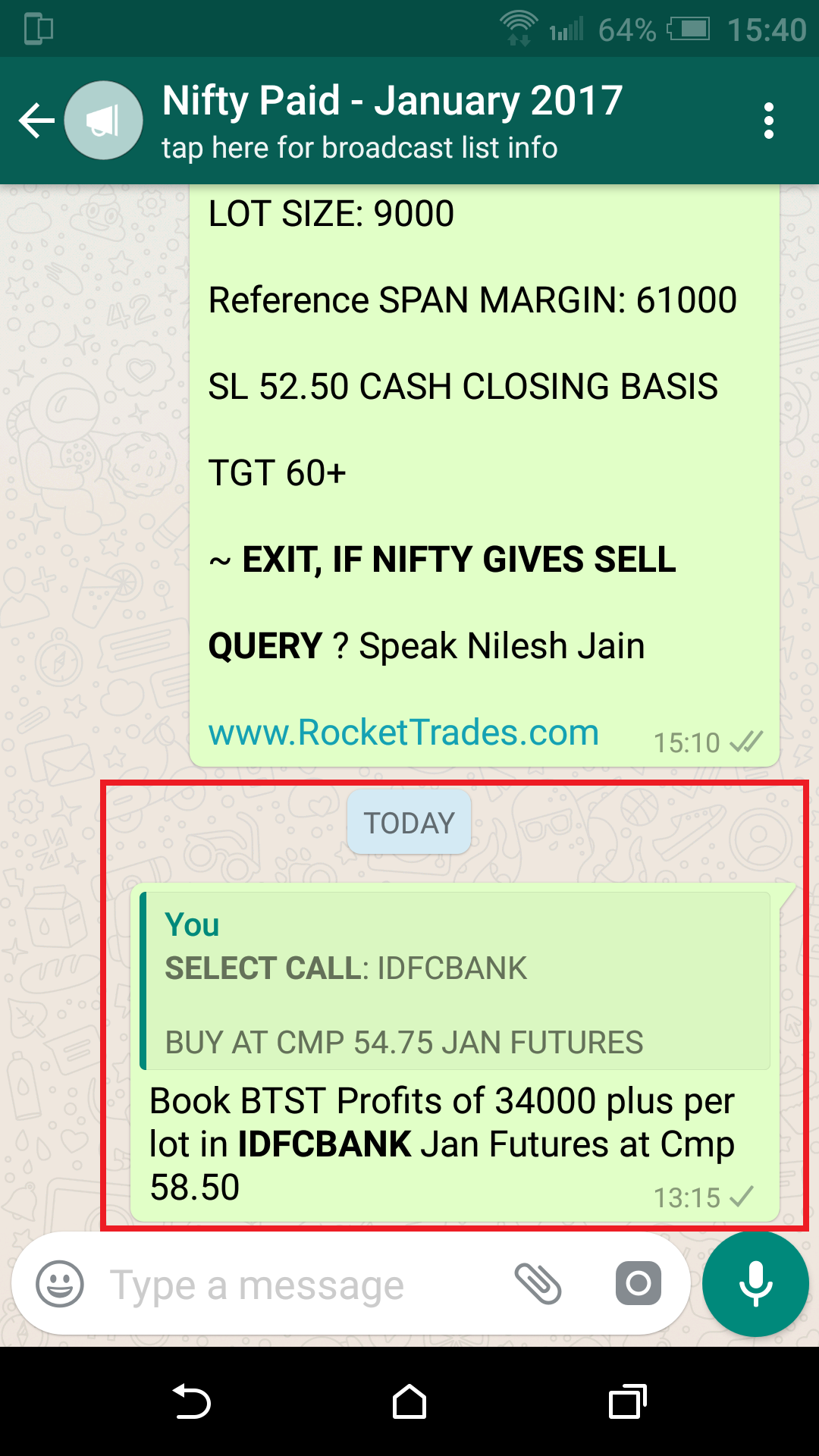Attach a file with the paperclip
819x1456 pixels.
[x=538, y=1284]
